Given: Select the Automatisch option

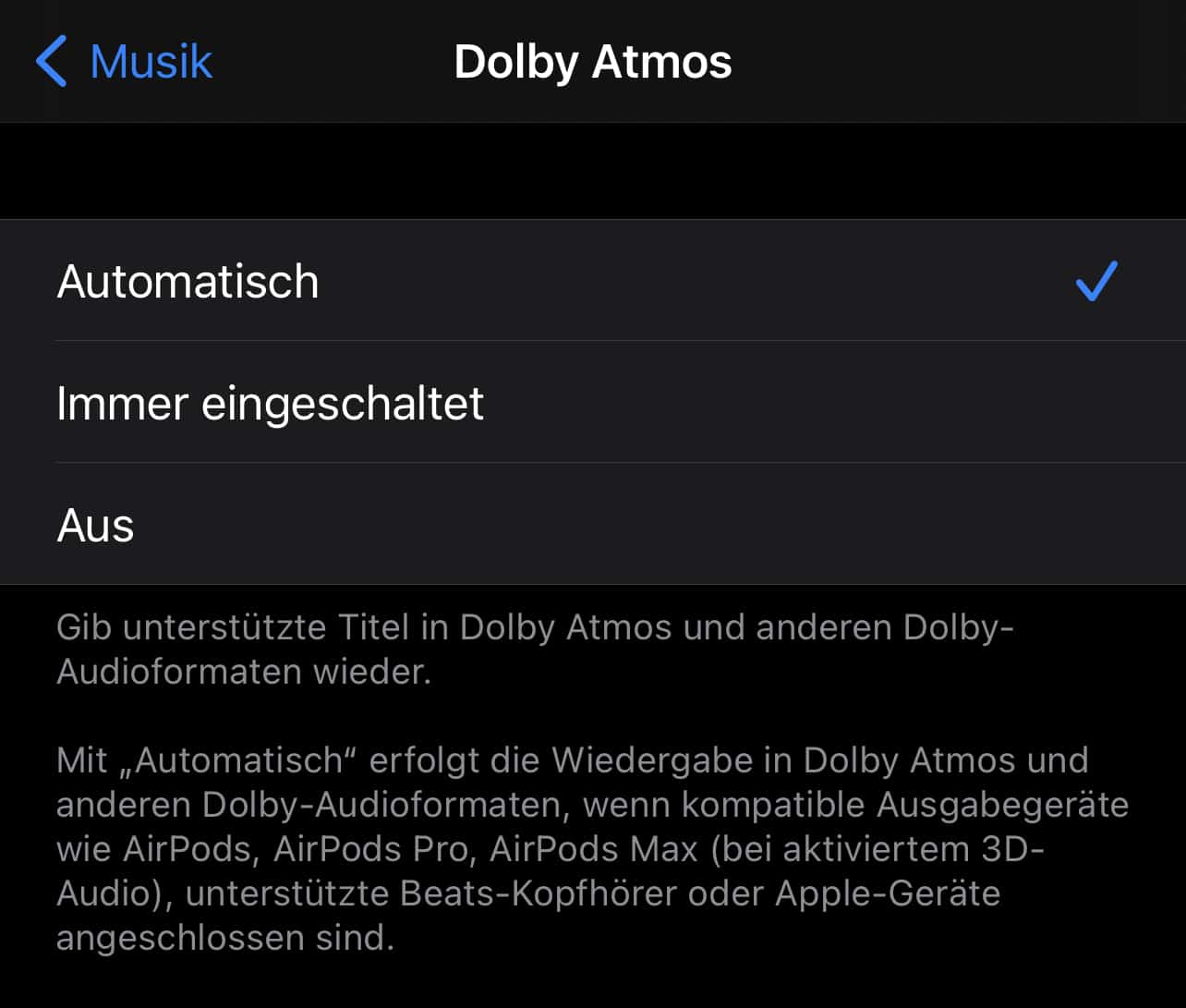Looking at the screenshot, I should 188,281.
